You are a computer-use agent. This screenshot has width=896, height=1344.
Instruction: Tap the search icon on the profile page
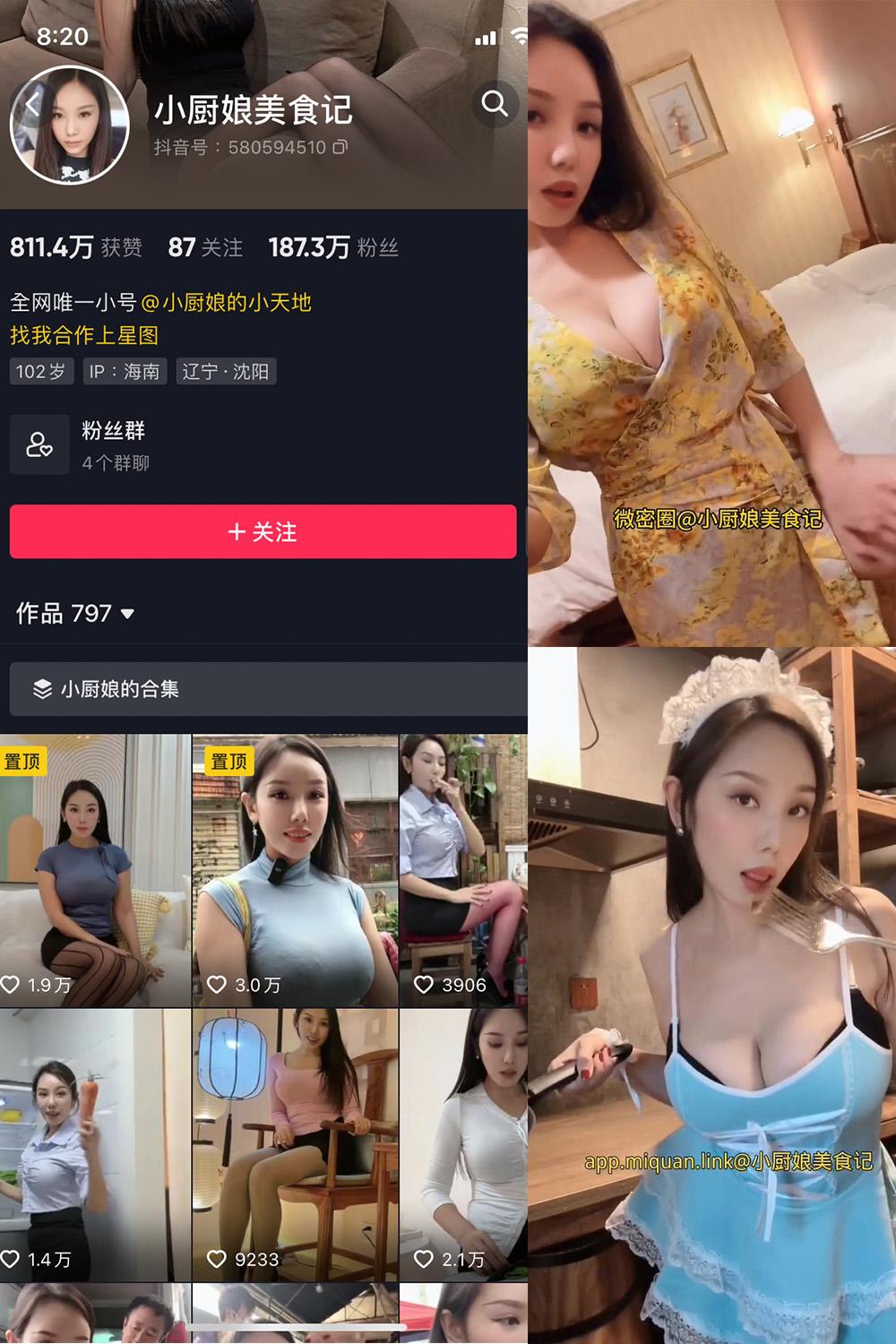[494, 105]
